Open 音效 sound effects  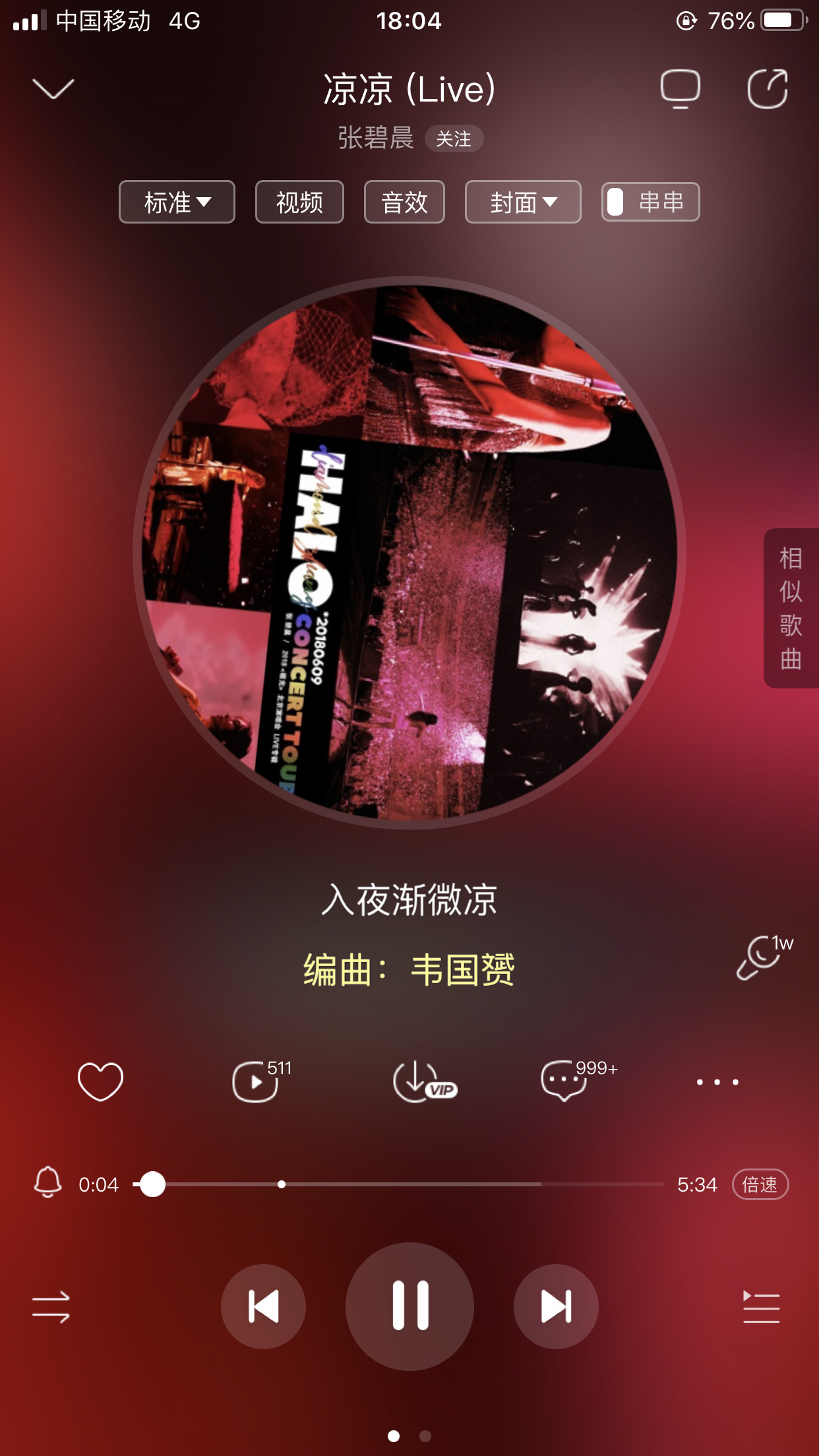pyautogui.click(x=404, y=202)
